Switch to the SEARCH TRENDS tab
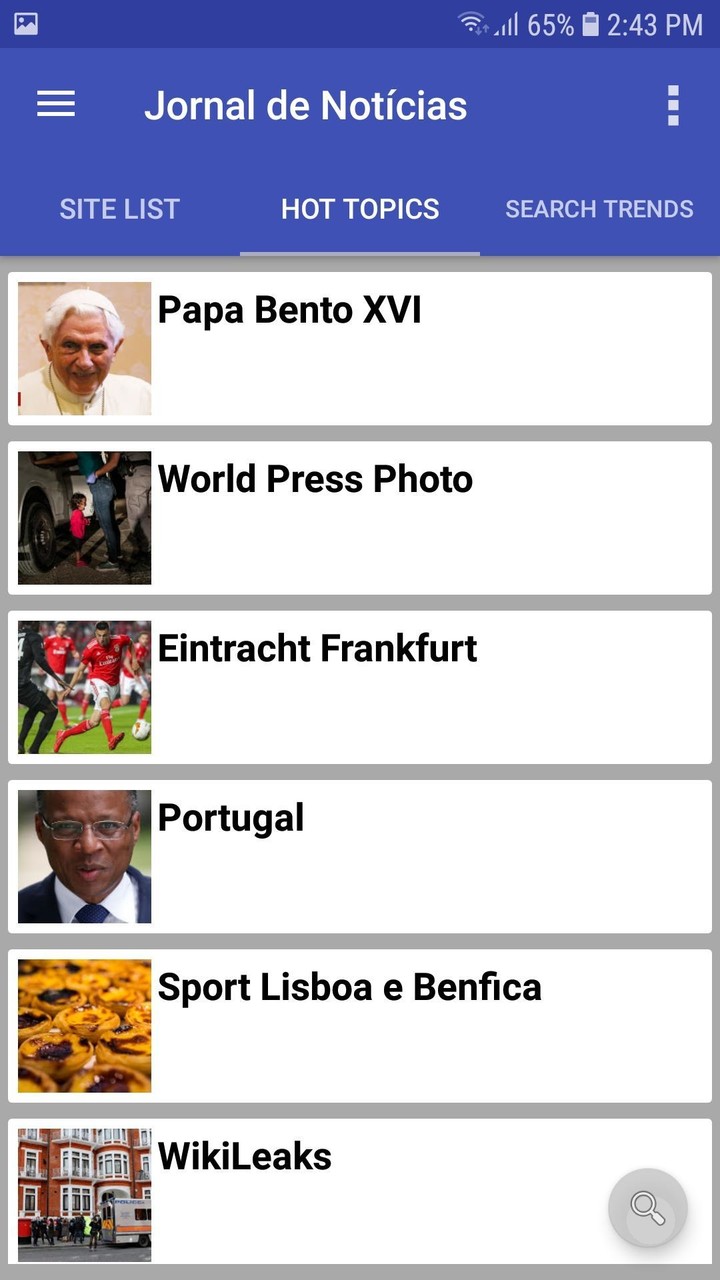Viewport: 720px width, 1280px height. (x=599, y=209)
